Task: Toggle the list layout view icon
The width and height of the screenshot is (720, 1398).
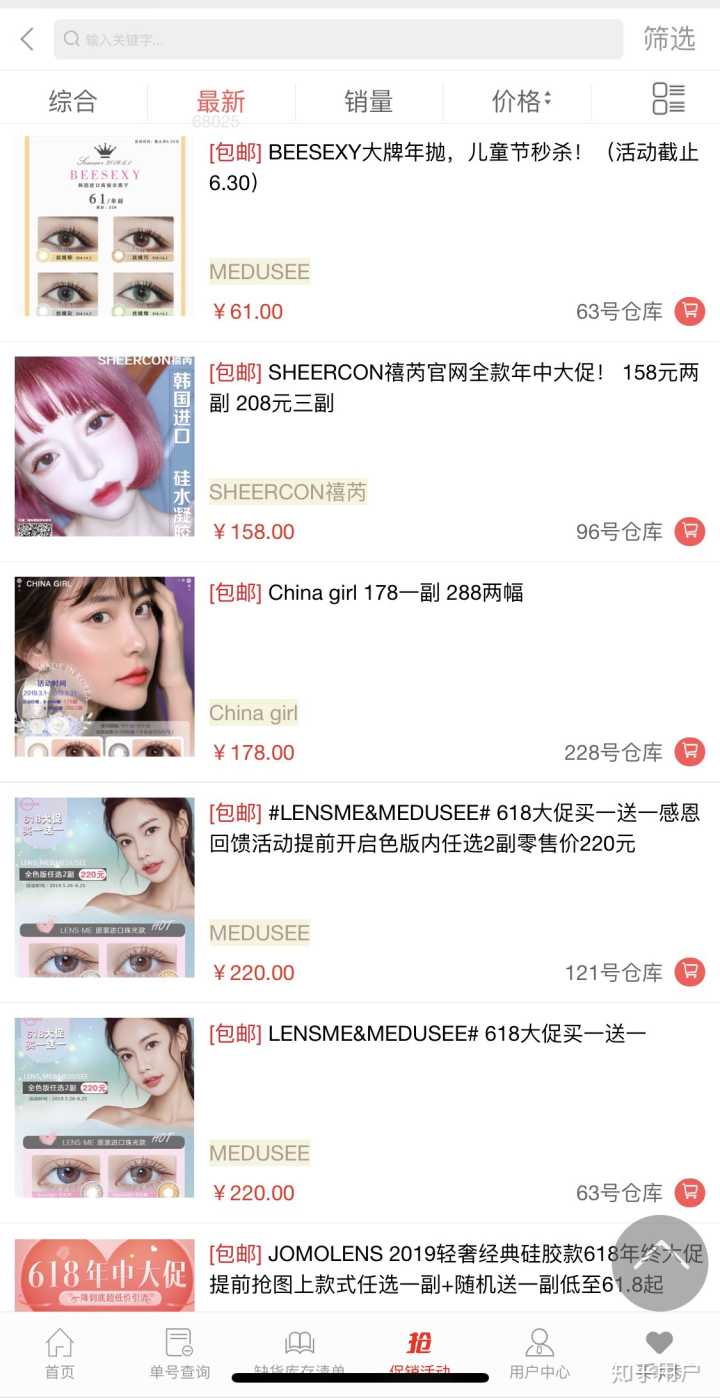Action: tap(668, 99)
